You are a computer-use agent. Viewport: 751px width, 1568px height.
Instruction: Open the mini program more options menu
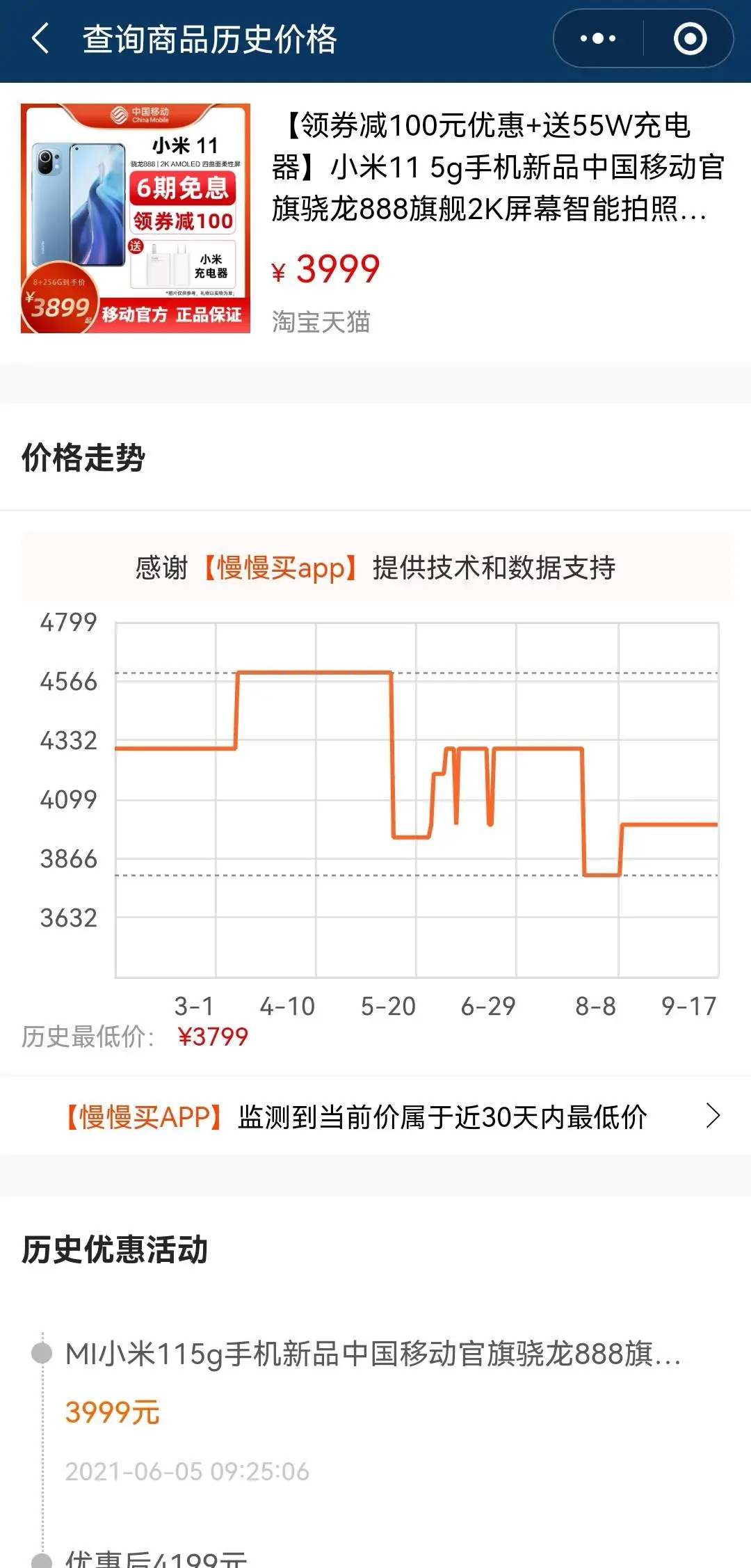(x=597, y=38)
